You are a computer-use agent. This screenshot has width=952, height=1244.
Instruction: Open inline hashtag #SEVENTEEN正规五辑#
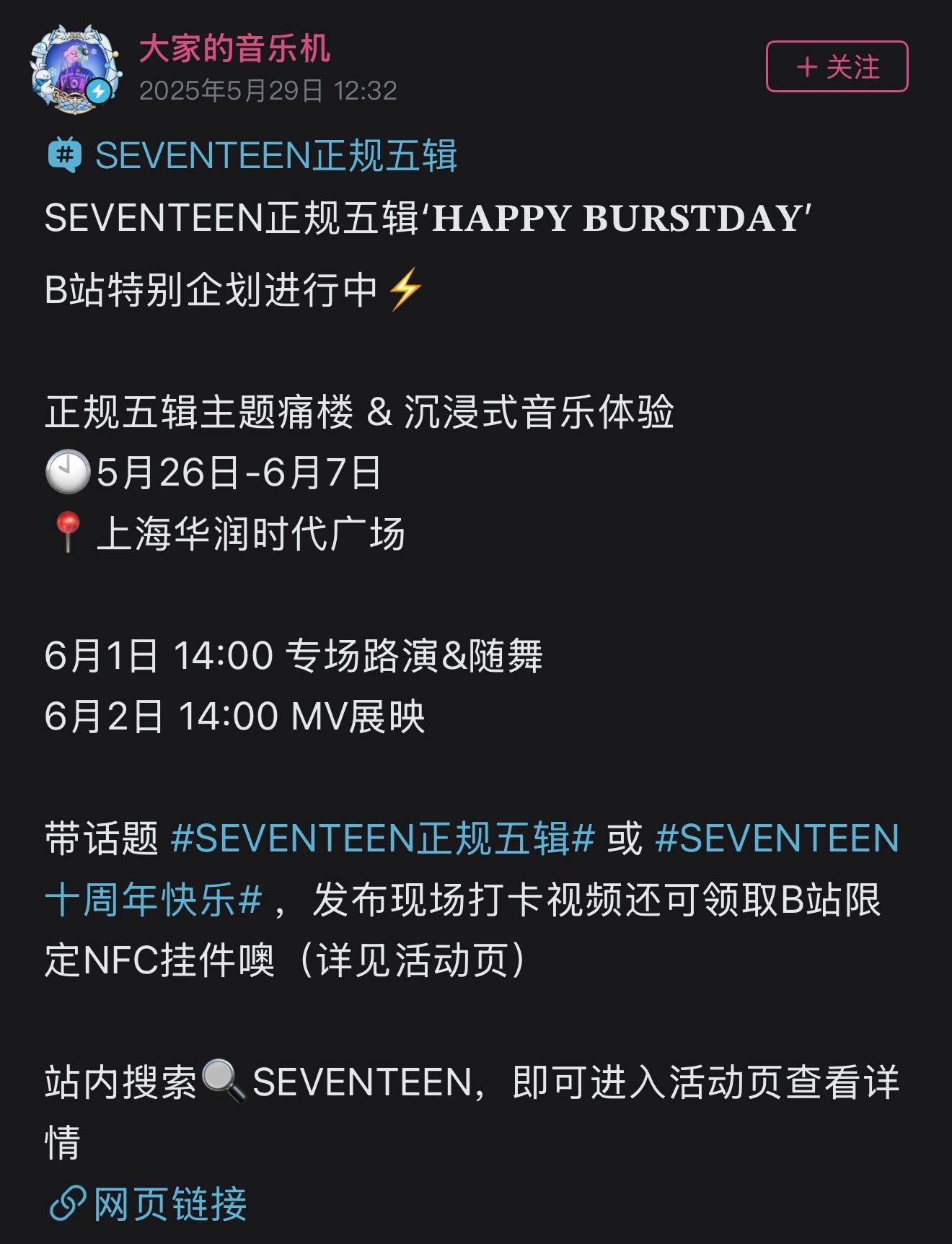tap(382, 838)
